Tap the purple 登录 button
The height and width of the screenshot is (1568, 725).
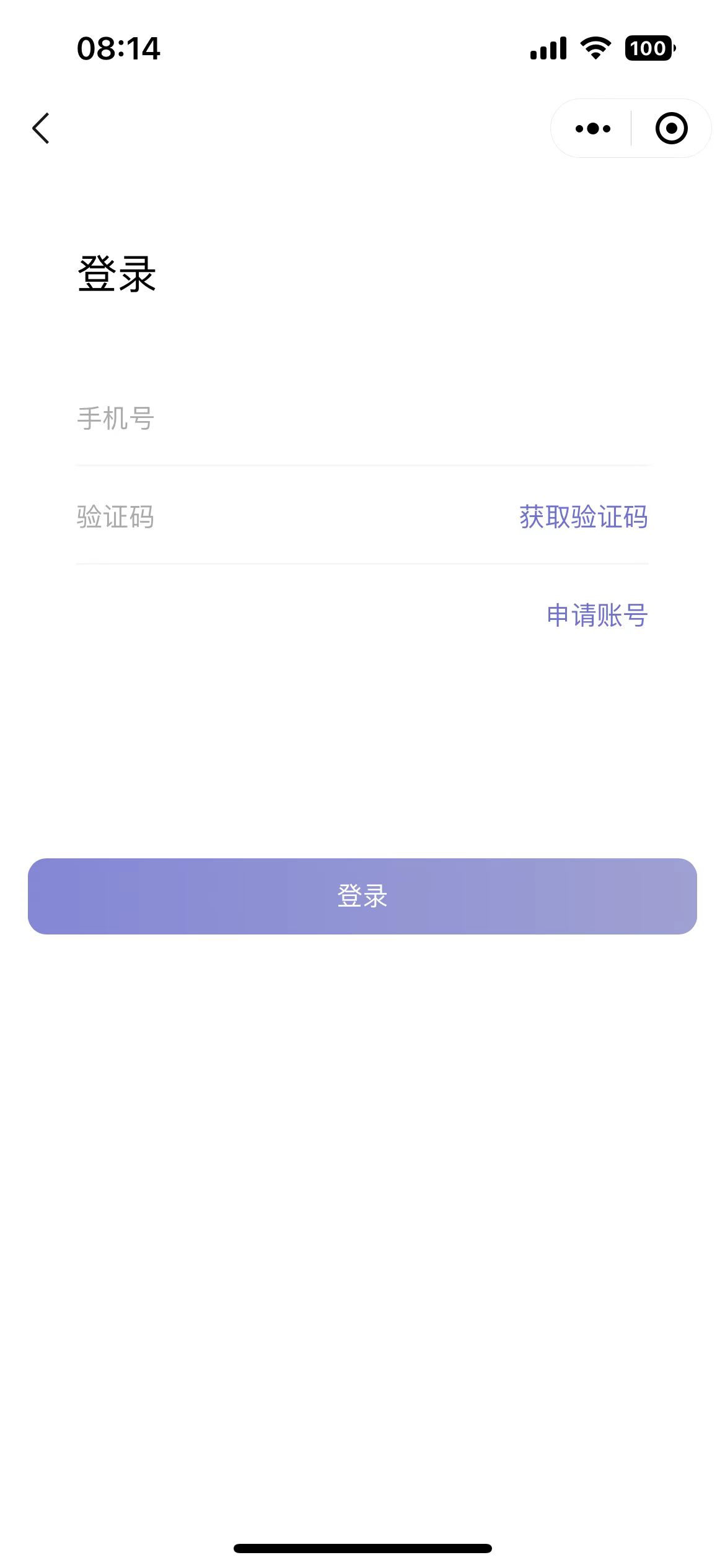click(x=362, y=896)
